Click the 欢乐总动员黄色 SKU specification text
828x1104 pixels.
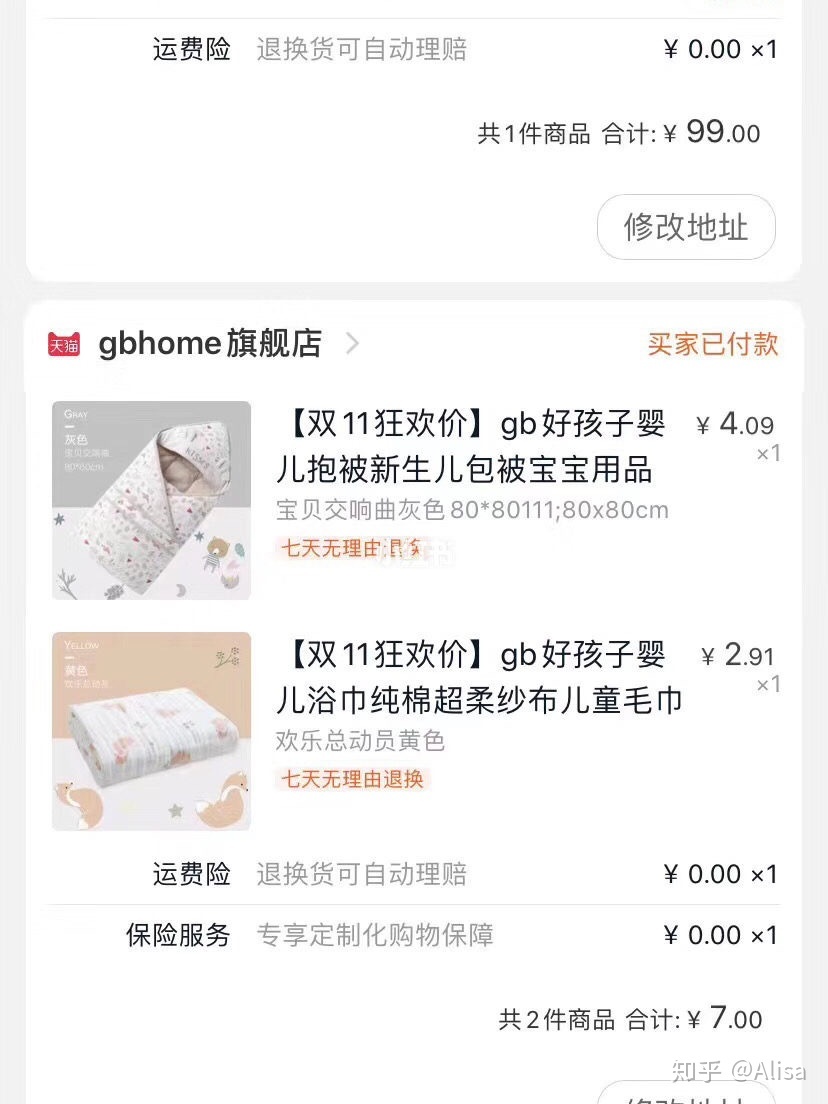click(352, 742)
